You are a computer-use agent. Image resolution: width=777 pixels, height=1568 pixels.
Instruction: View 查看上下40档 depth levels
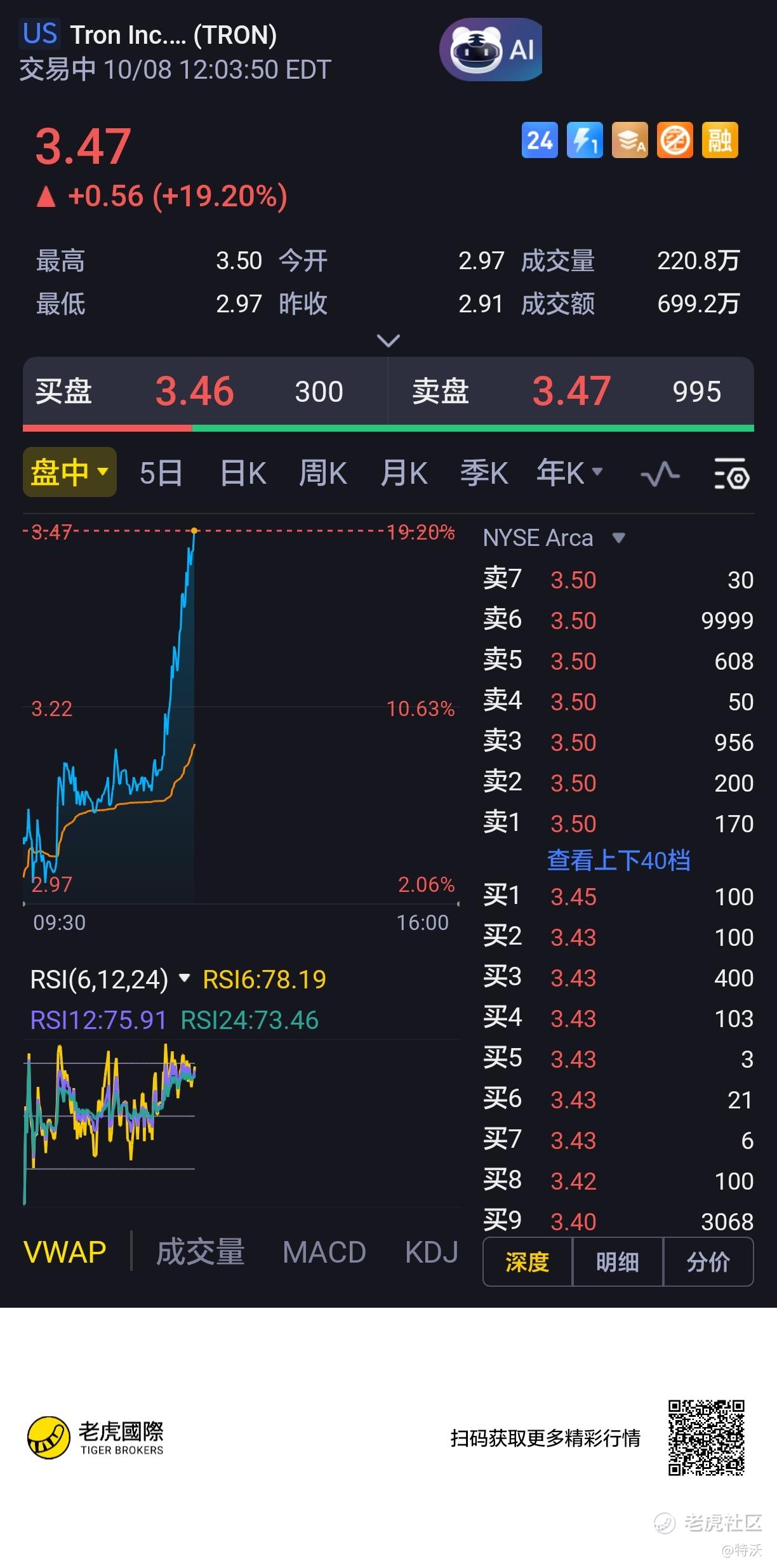pyautogui.click(x=618, y=860)
